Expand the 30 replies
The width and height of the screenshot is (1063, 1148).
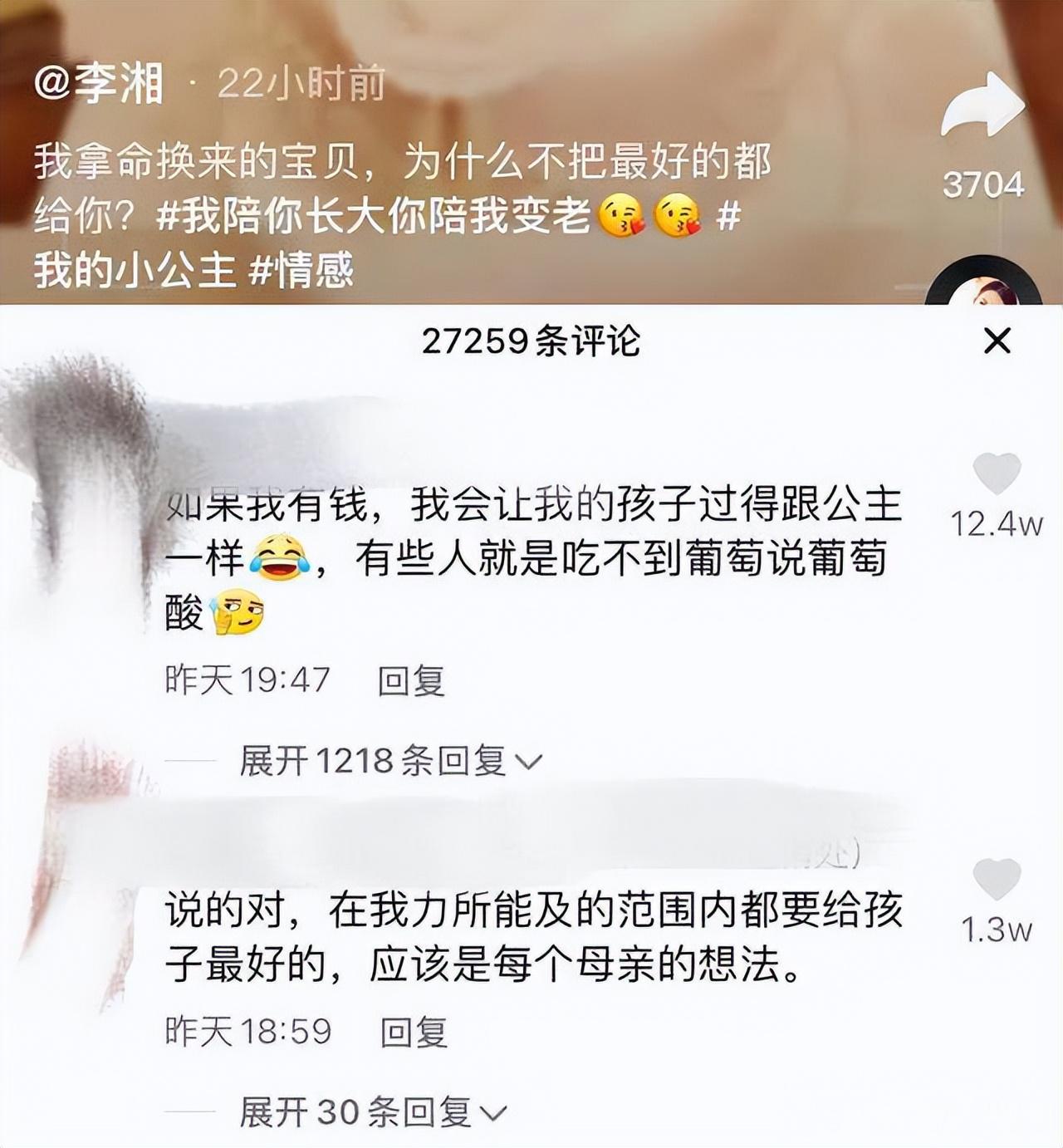372,1111
